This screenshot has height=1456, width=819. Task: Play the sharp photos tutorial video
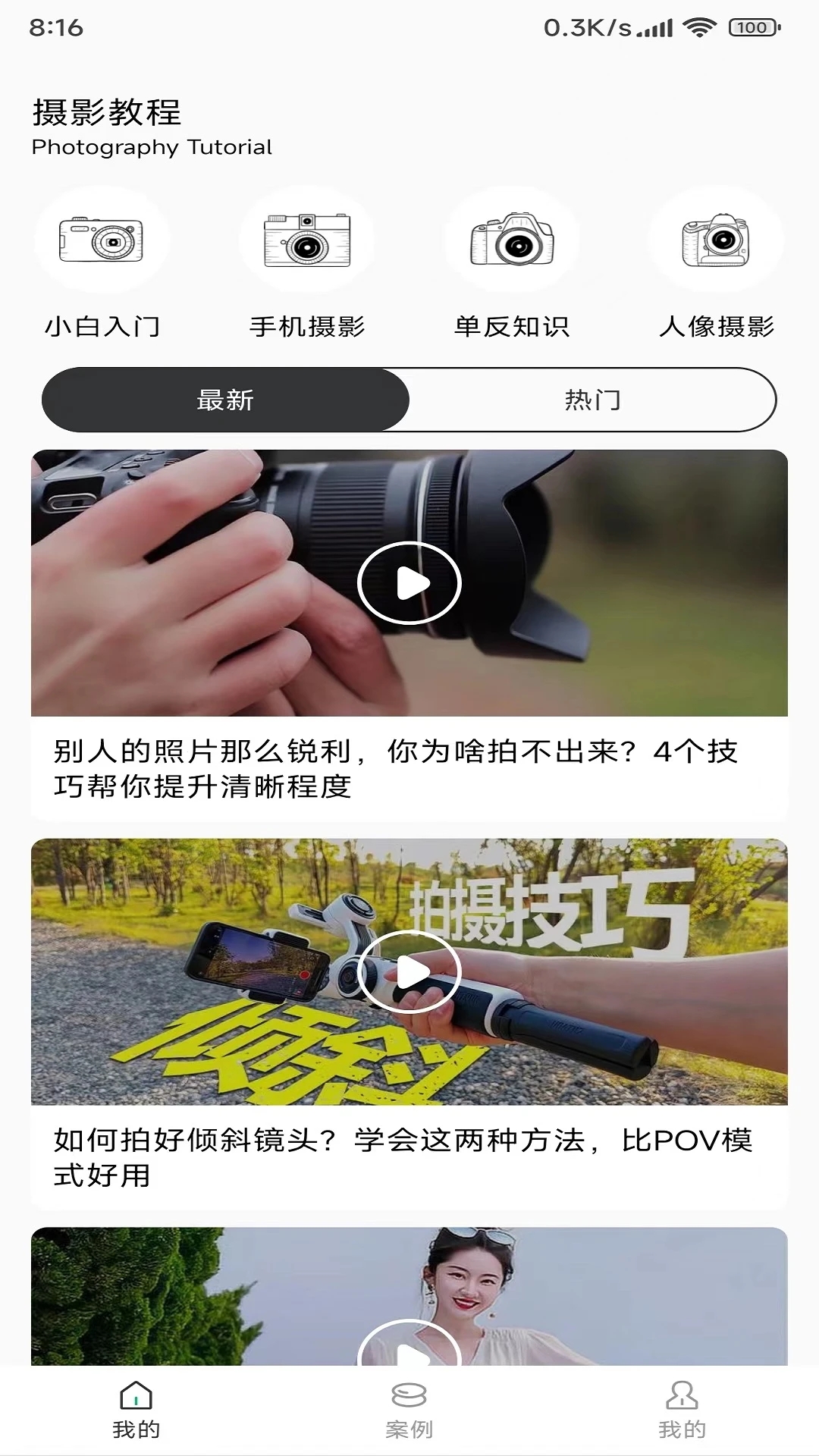coord(409,583)
